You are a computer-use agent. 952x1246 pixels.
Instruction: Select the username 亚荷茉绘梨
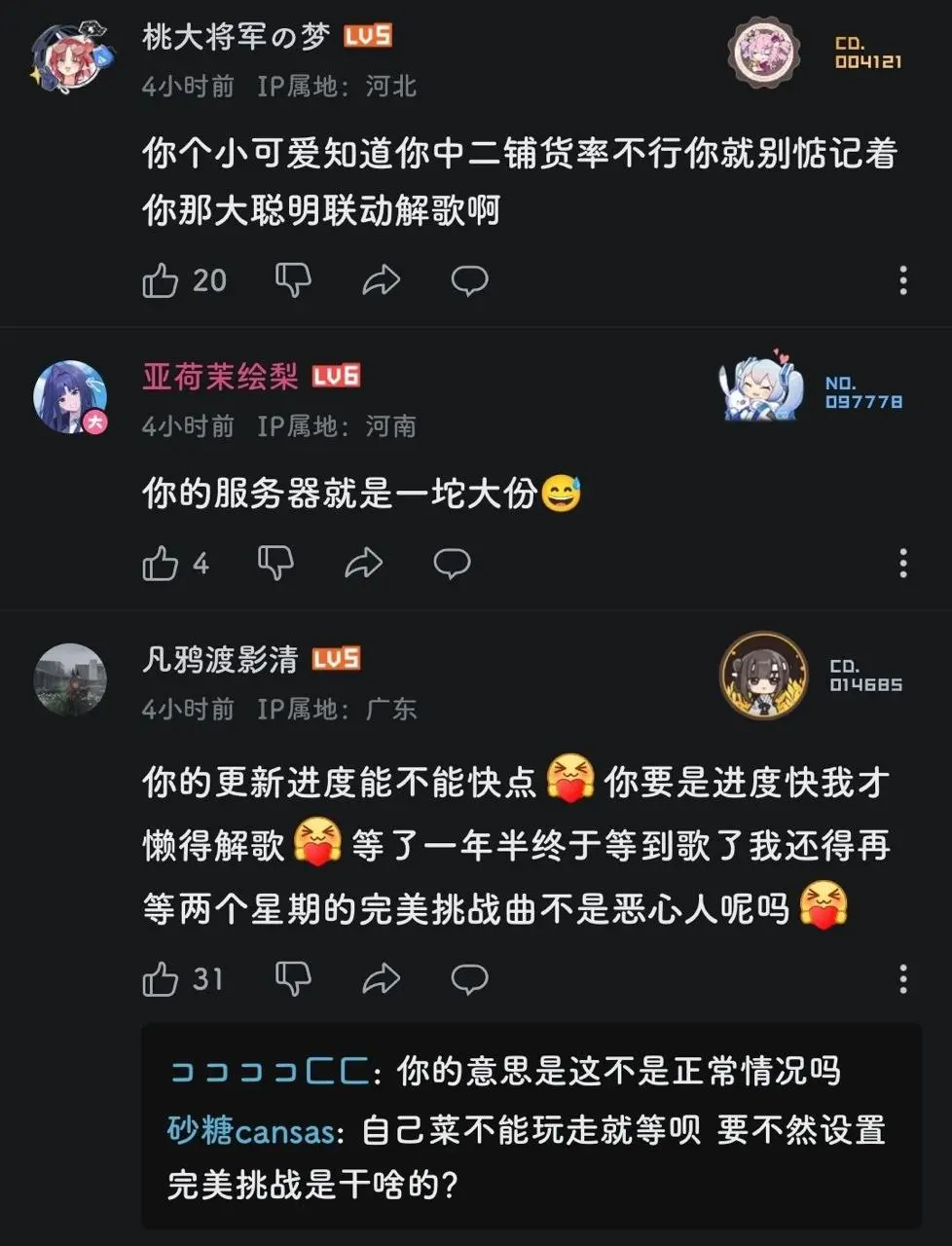pos(218,377)
